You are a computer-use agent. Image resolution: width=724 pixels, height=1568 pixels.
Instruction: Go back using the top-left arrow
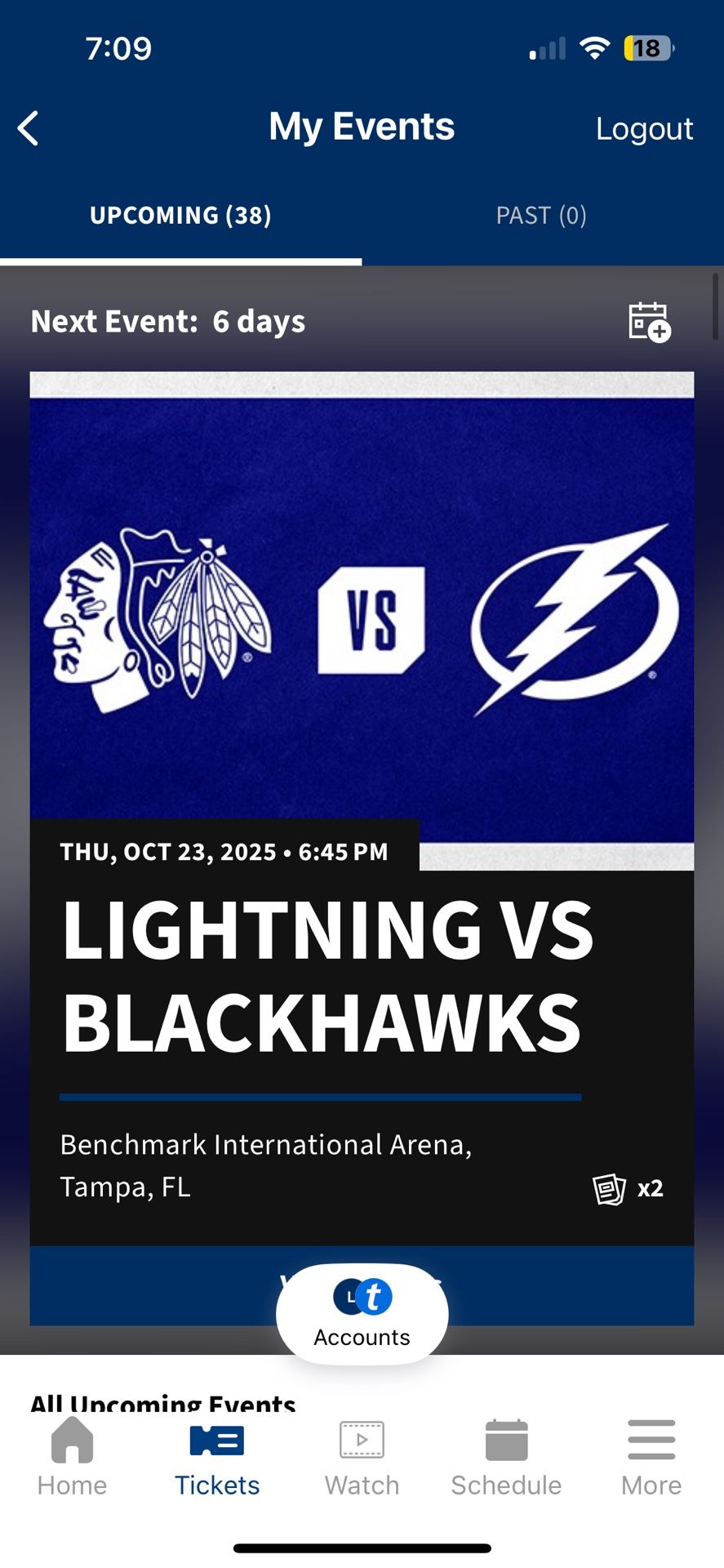(x=29, y=128)
